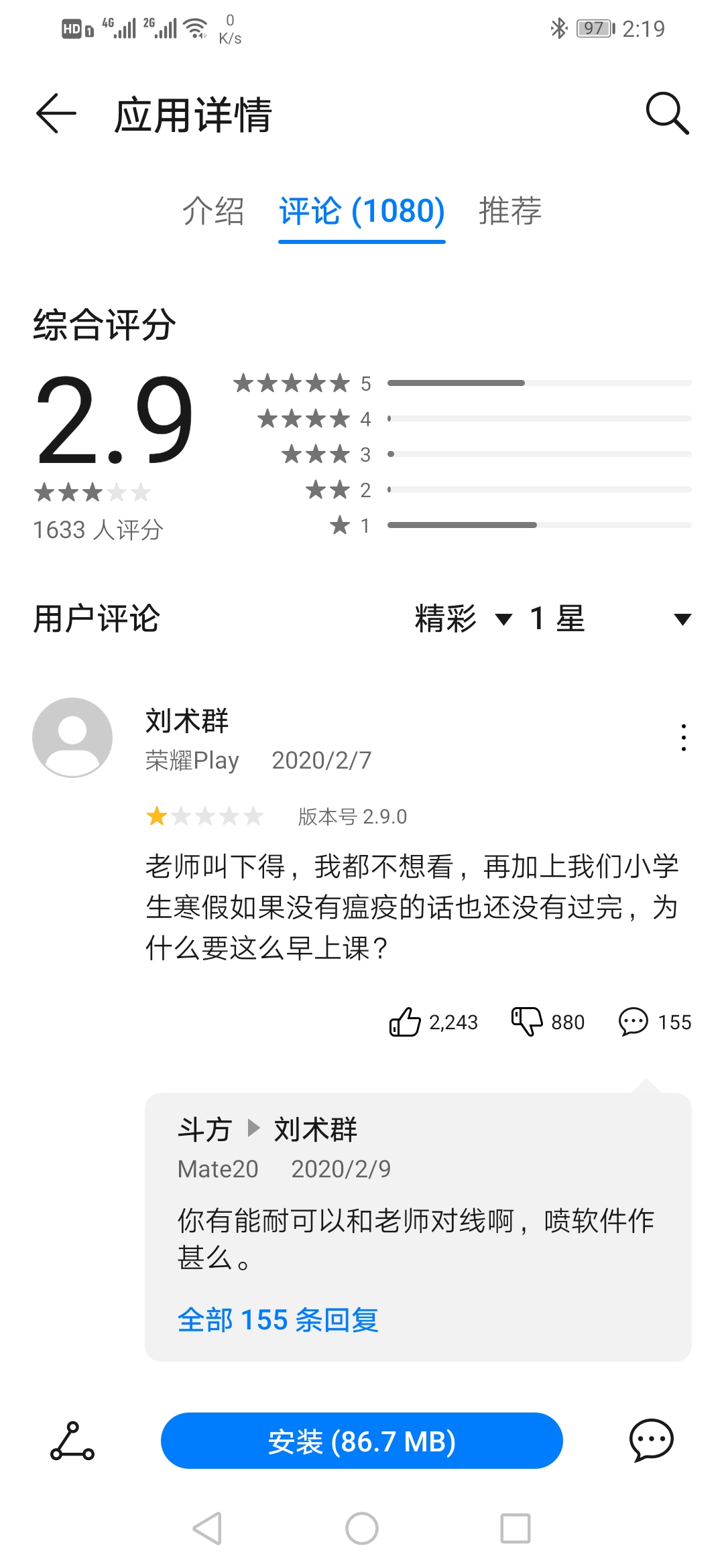Open the 精彩 sort dropdown
This screenshot has width=724, height=1568.
click(463, 618)
